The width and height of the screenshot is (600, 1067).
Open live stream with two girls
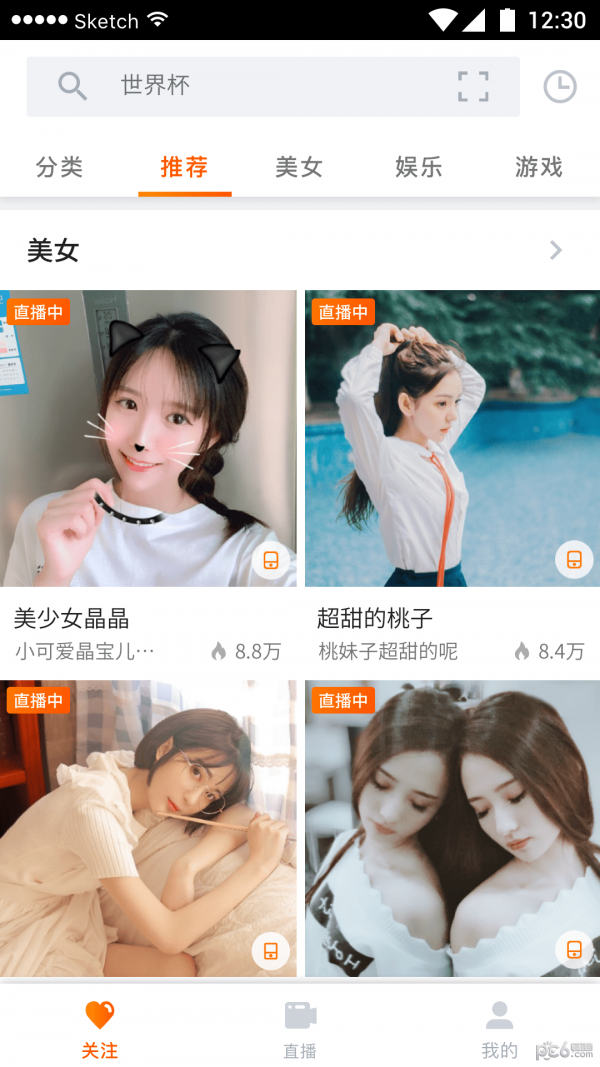452,828
